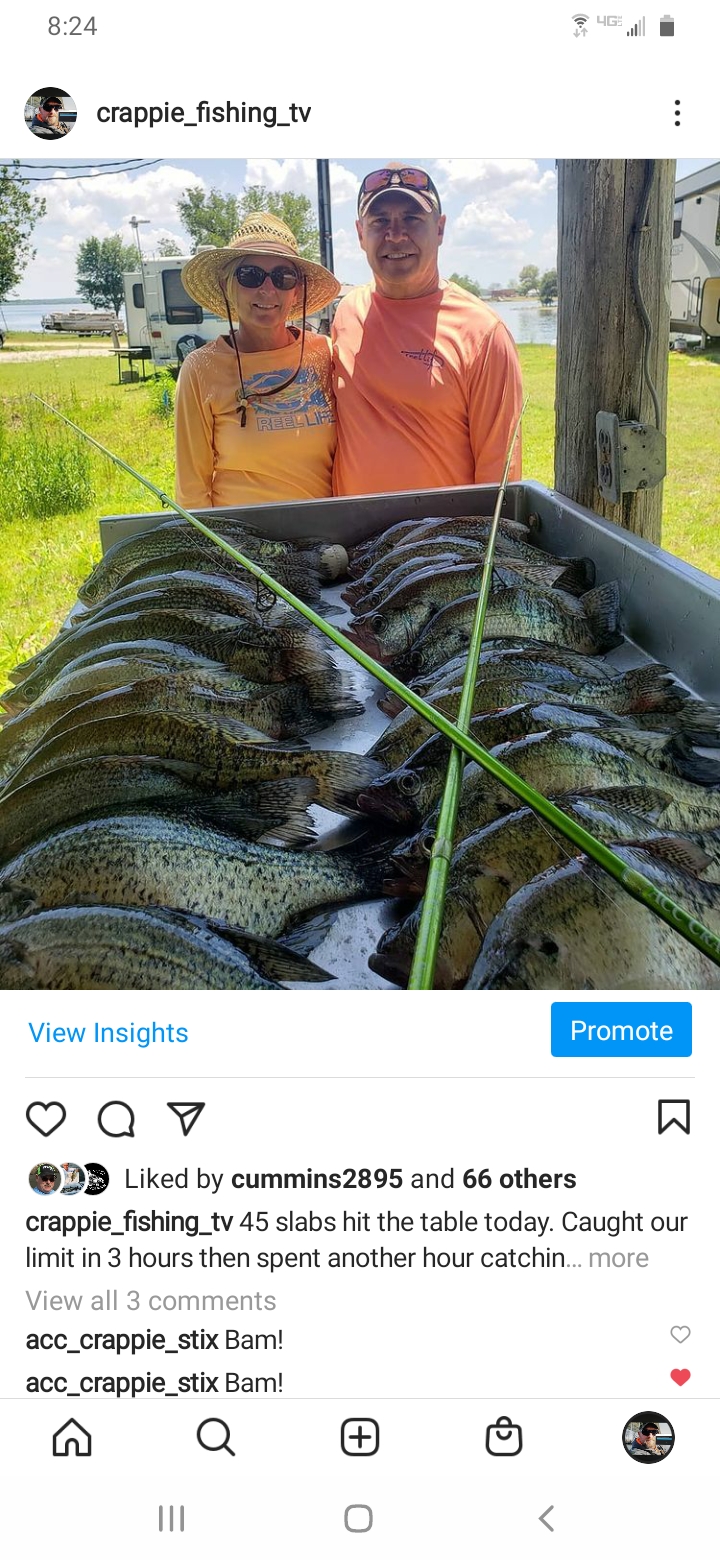720x1560 pixels.
Task: Tap the system back button
Action: pyautogui.click(x=546, y=1519)
